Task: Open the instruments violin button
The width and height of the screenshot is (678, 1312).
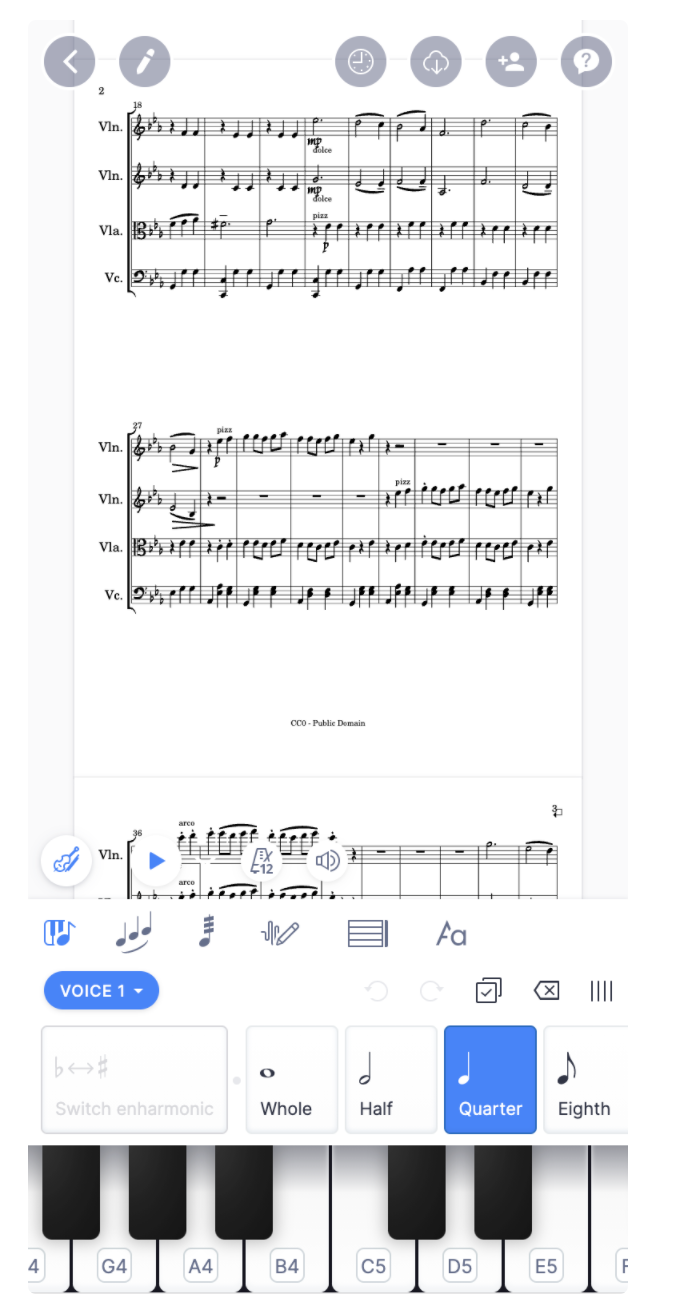Action: click(66, 860)
